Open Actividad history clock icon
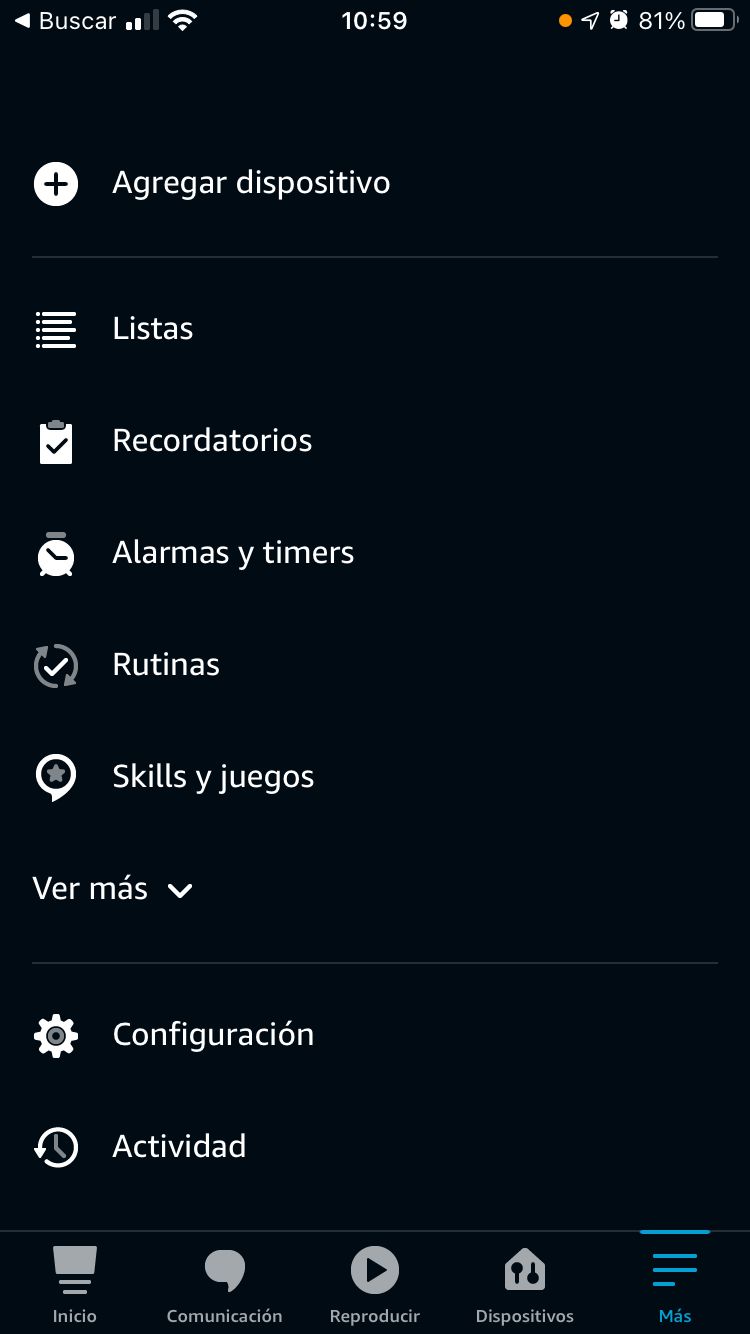 pos(55,1147)
